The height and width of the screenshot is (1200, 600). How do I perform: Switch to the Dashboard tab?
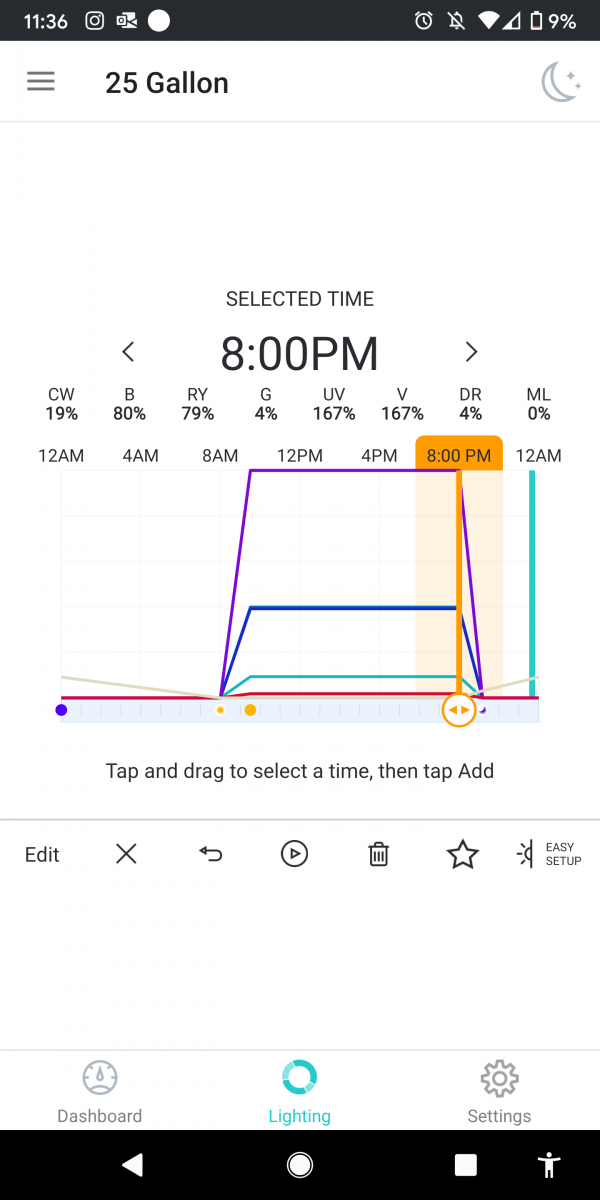pos(99,1092)
